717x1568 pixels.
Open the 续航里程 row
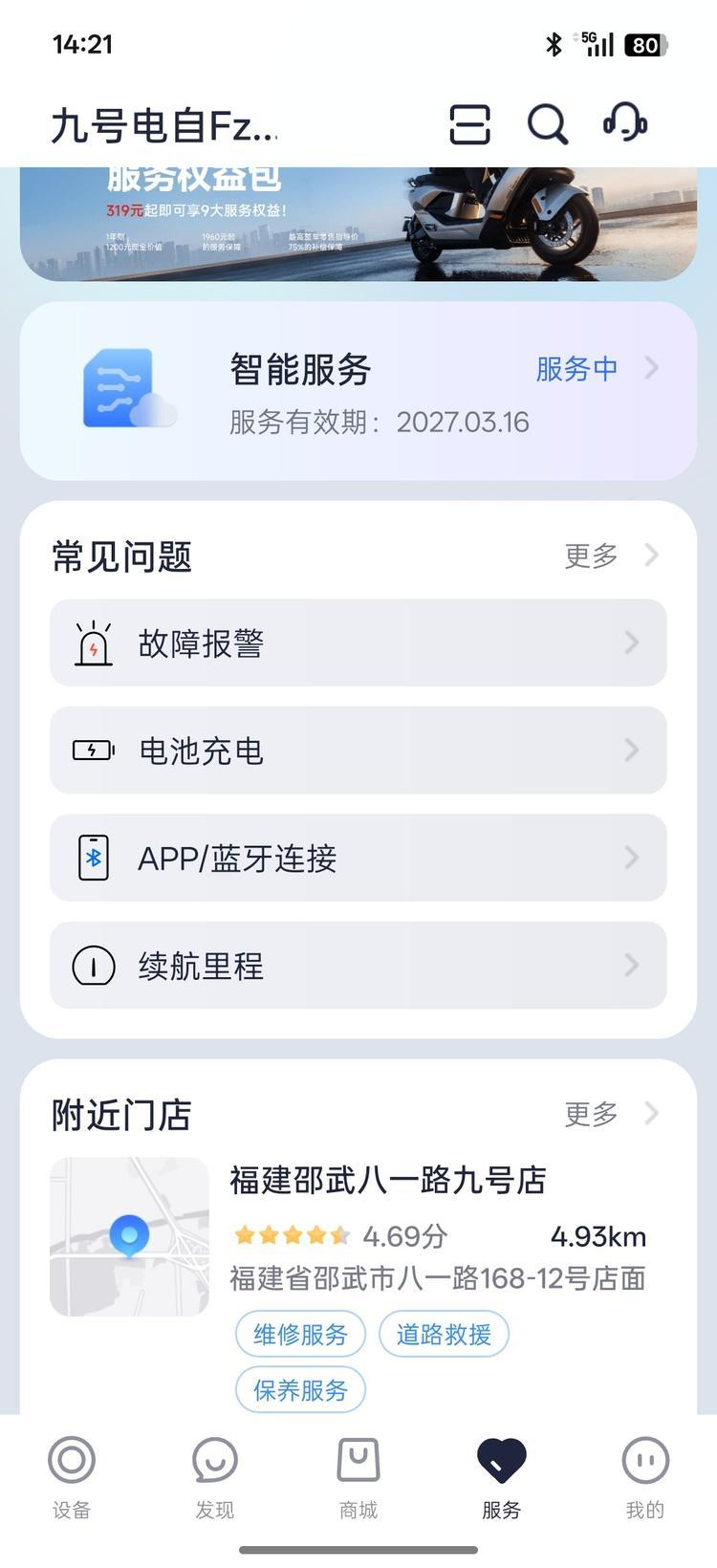click(358, 966)
